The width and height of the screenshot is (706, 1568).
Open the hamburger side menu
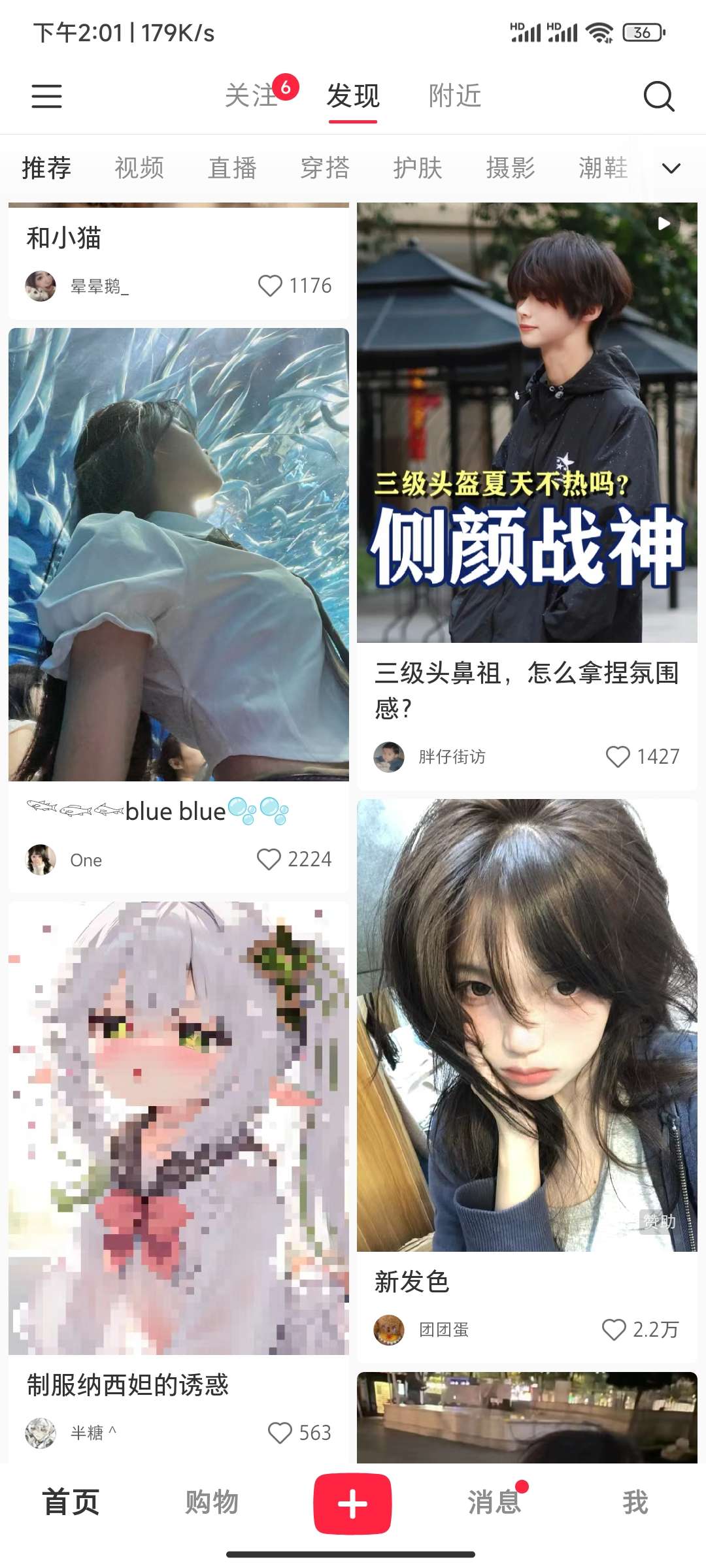47,96
